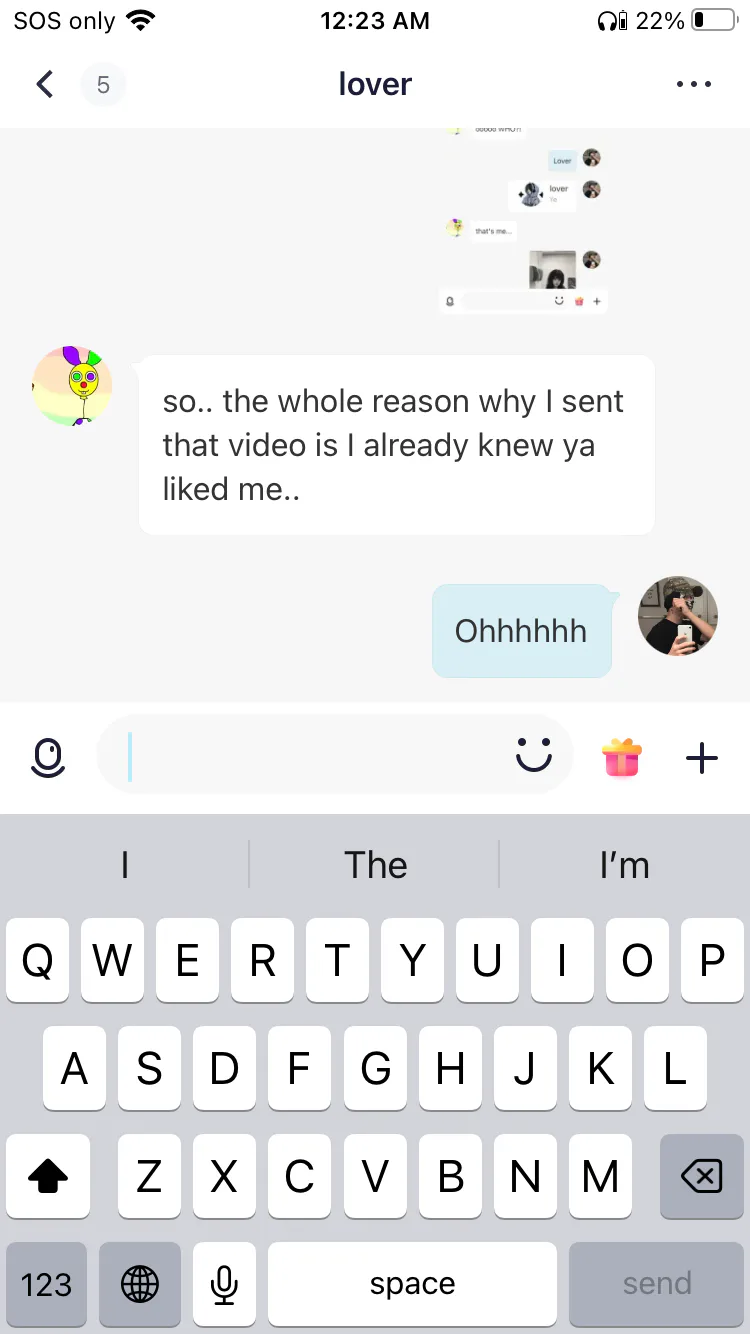This screenshot has height=1334, width=750.
Task: Open the gift box icon
Action: [x=622, y=758]
